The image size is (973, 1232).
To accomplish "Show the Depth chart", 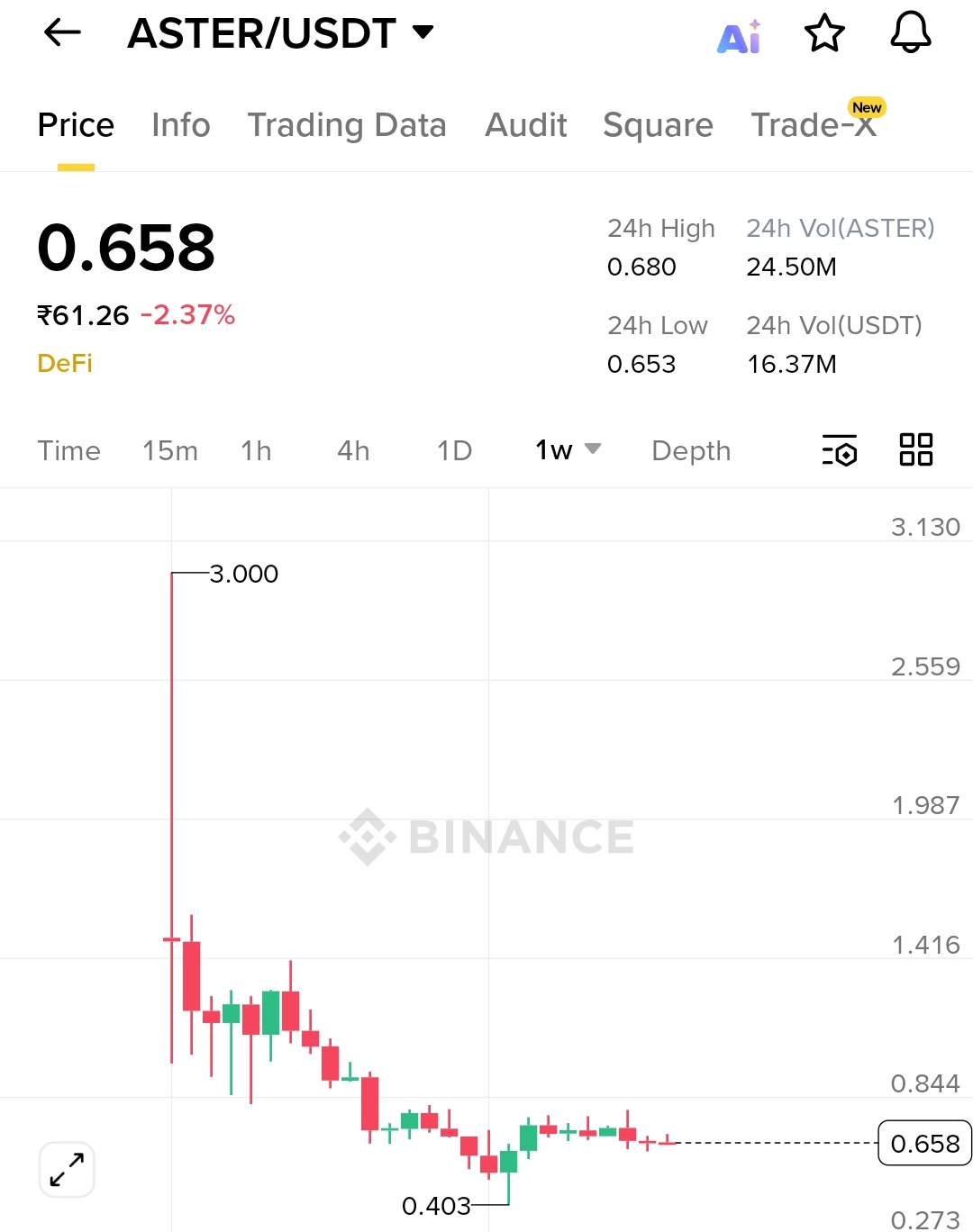I will coord(691,450).
